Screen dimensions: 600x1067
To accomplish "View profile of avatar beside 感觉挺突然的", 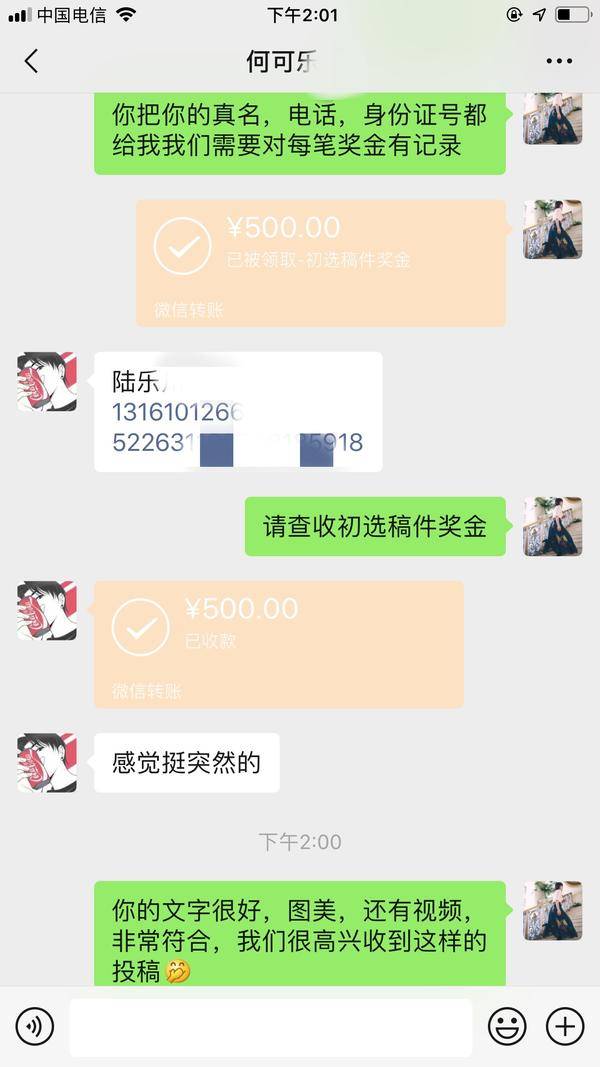I will (47, 763).
